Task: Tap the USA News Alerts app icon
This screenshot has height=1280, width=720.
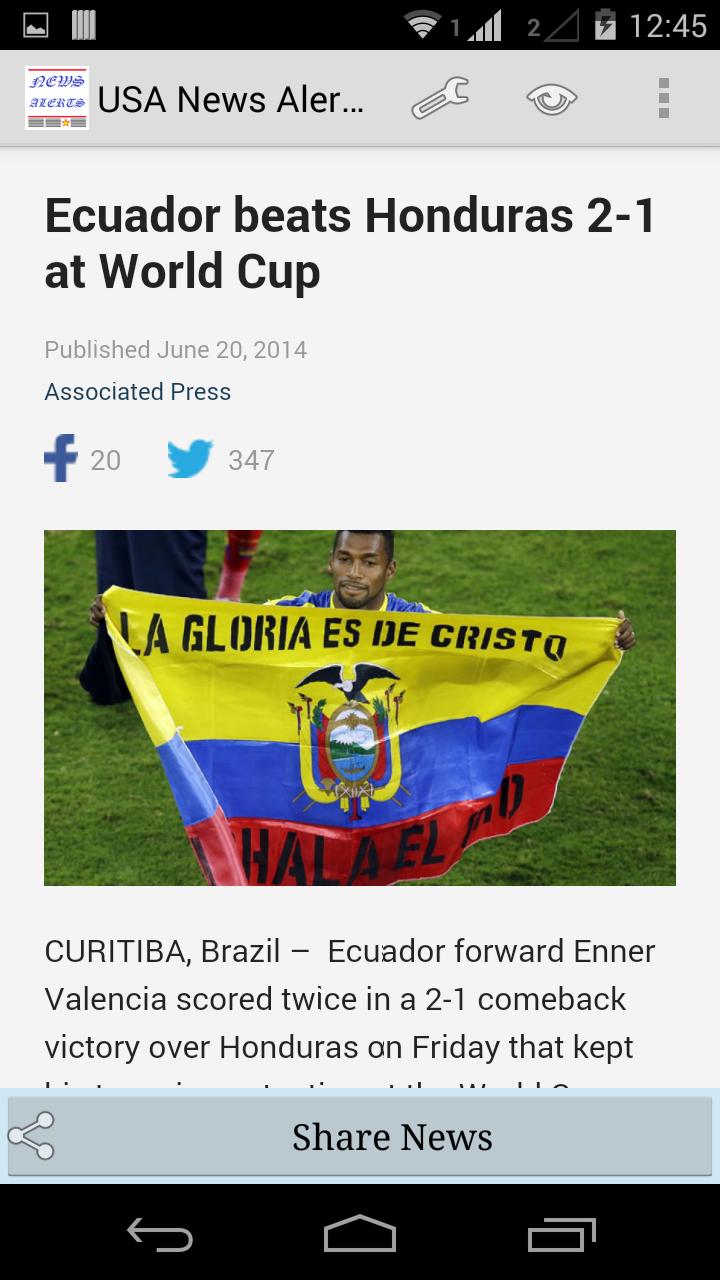Action: pyautogui.click(x=57, y=99)
